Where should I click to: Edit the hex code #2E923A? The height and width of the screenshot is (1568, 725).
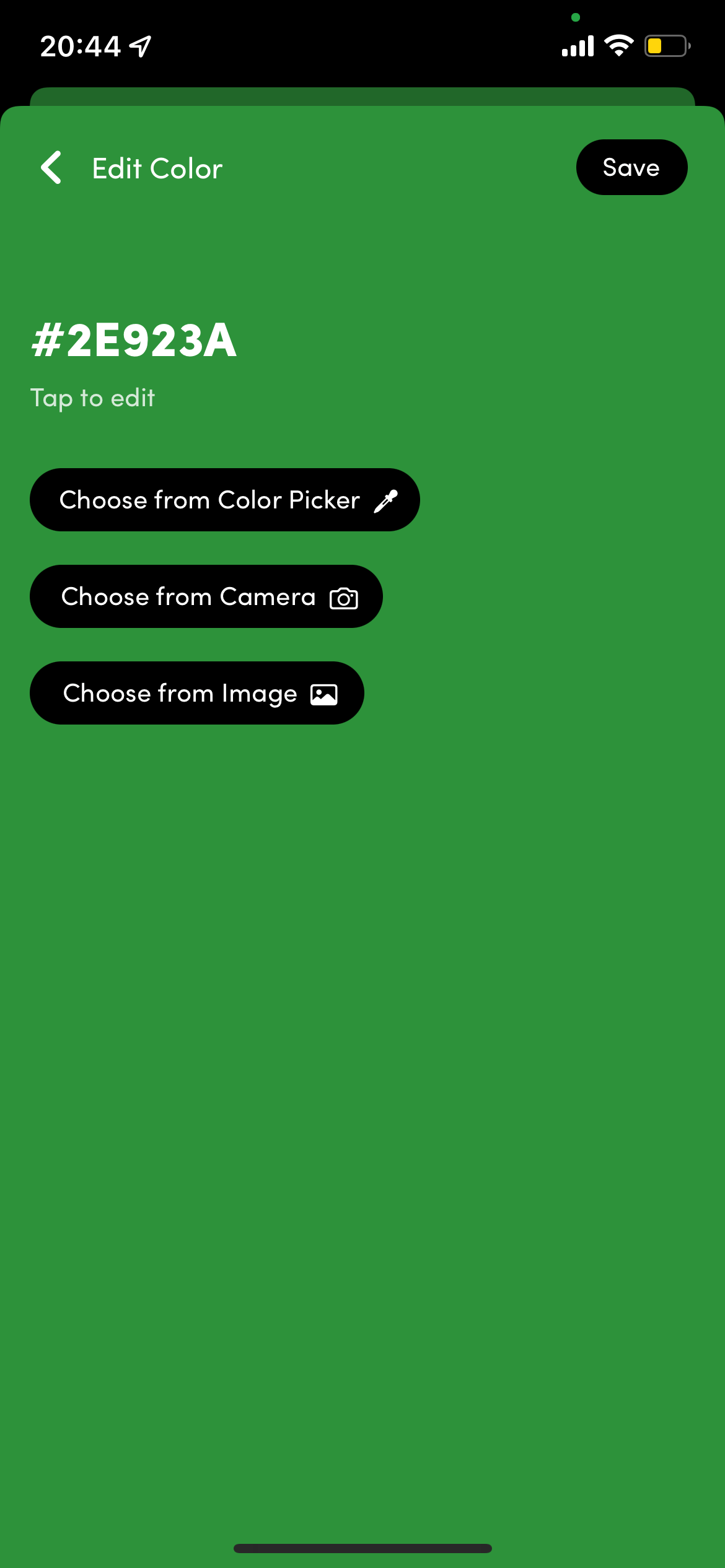tap(134, 341)
